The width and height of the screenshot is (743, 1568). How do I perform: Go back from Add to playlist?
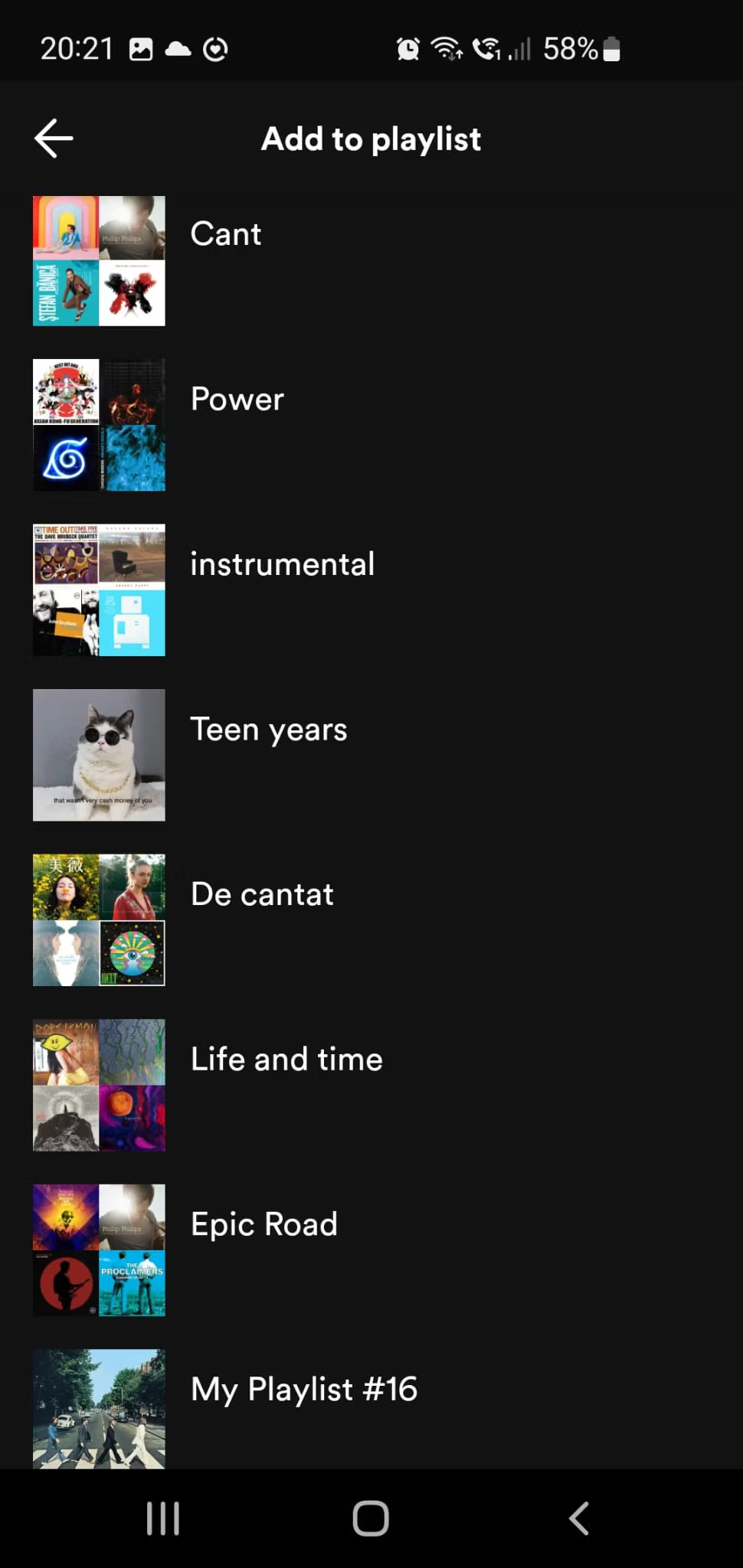(54, 139)
